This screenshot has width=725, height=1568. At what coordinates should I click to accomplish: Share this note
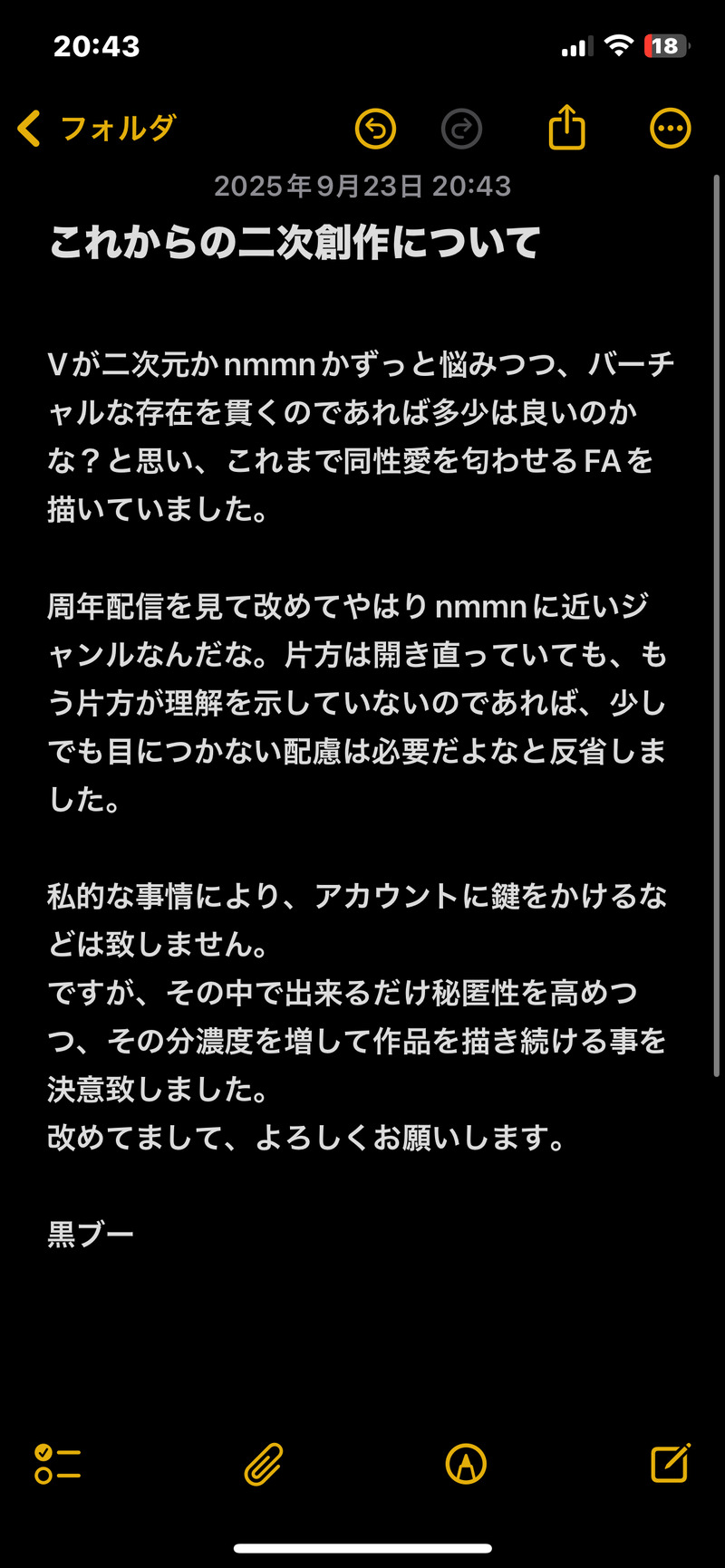point(567,128)
